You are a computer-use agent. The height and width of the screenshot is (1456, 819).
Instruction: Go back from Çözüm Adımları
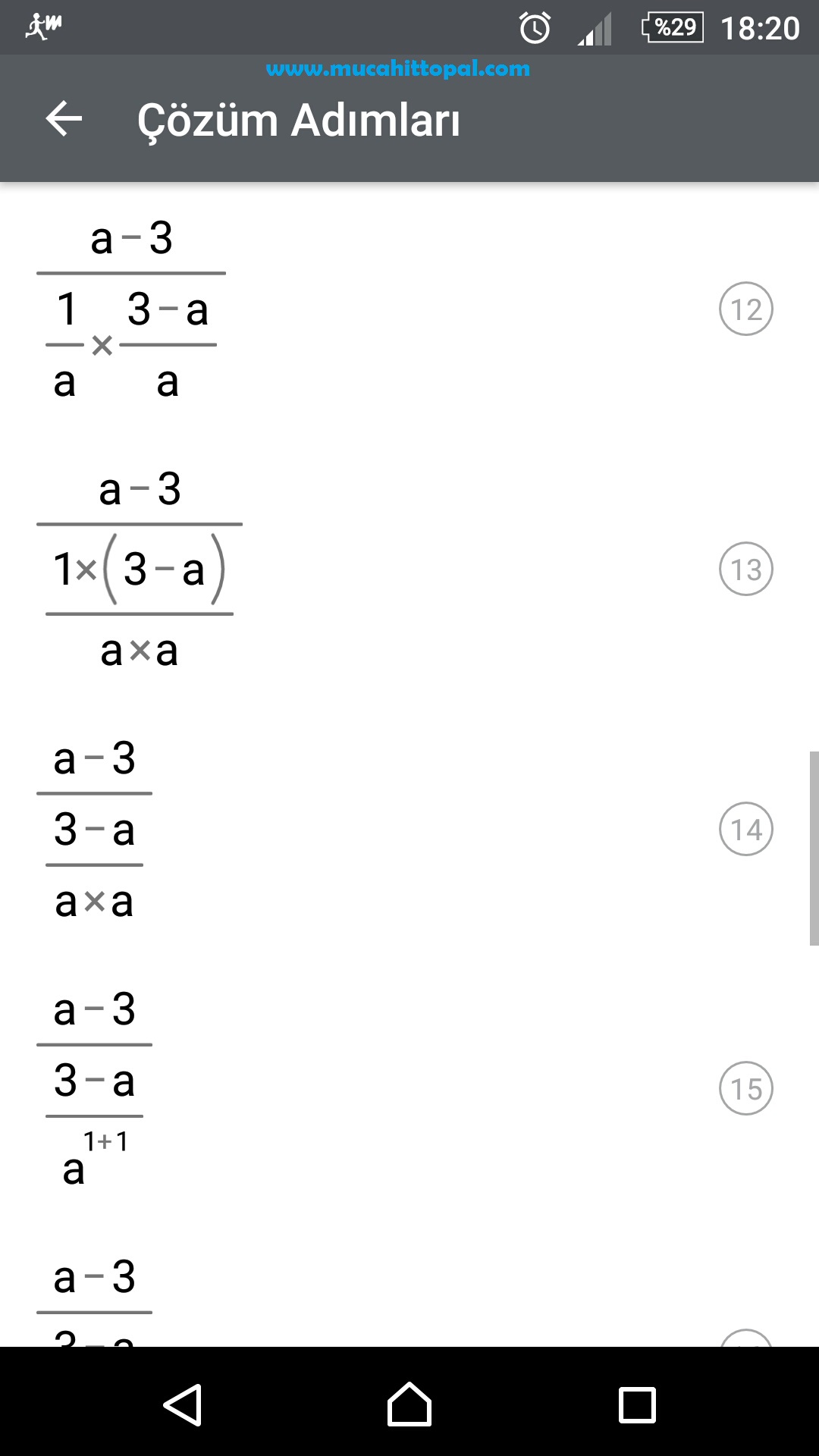(64, 119)
